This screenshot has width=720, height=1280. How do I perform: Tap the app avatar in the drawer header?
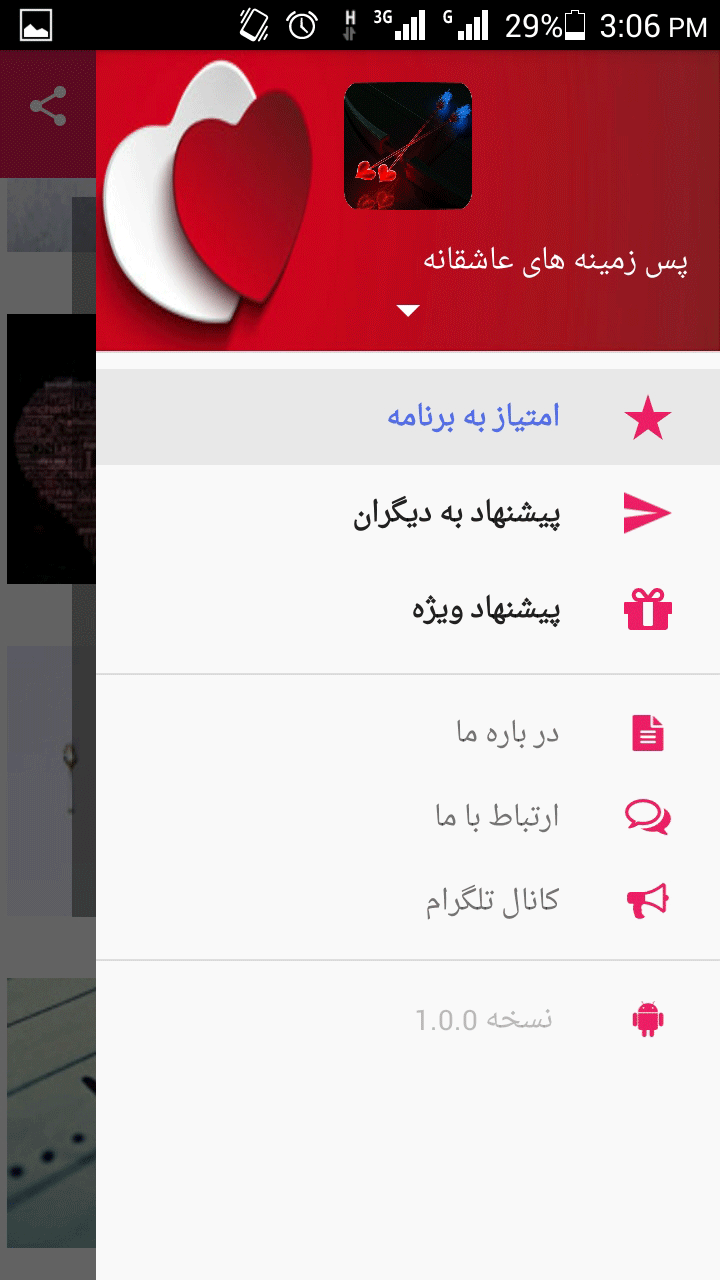click(408, 146)
